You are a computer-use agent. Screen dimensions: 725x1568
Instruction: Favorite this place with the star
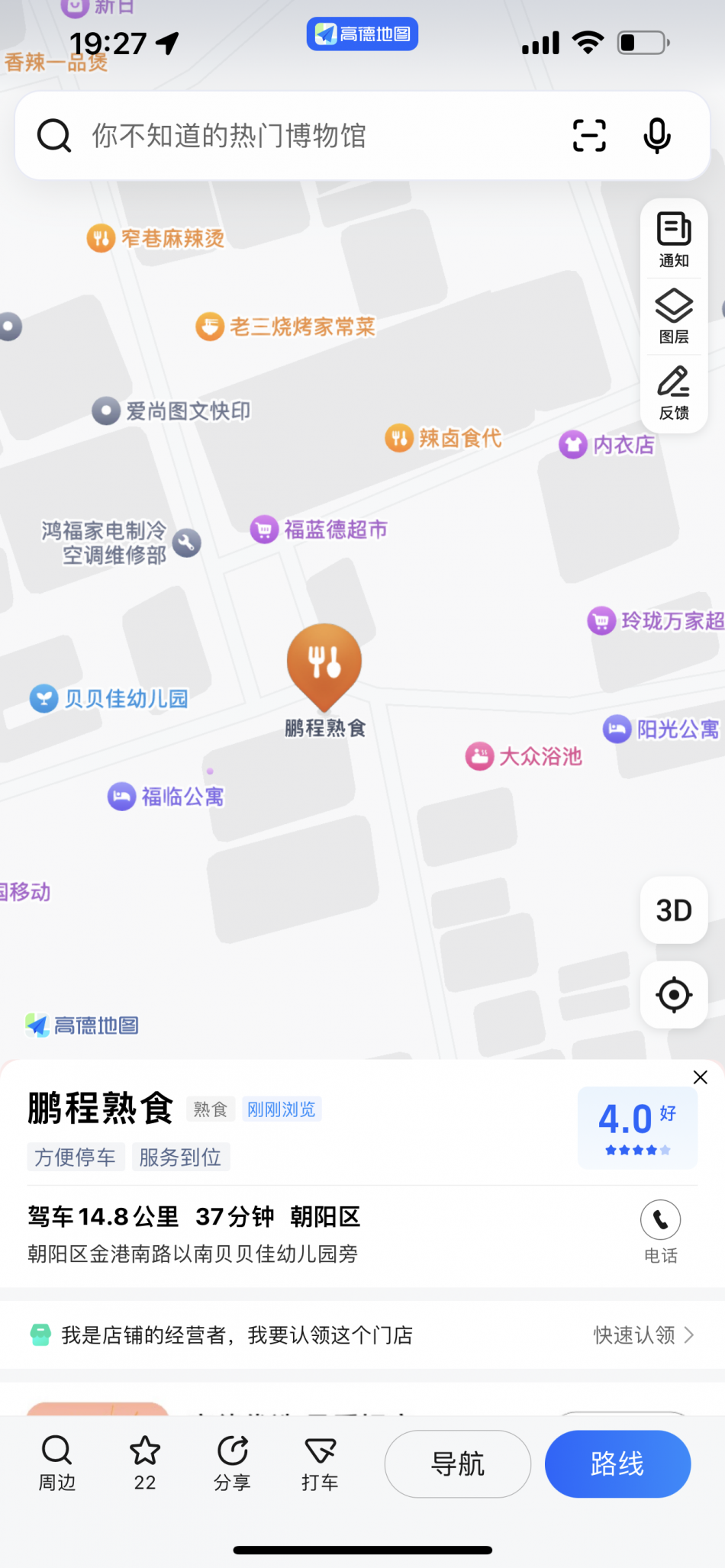[145, 1463]
